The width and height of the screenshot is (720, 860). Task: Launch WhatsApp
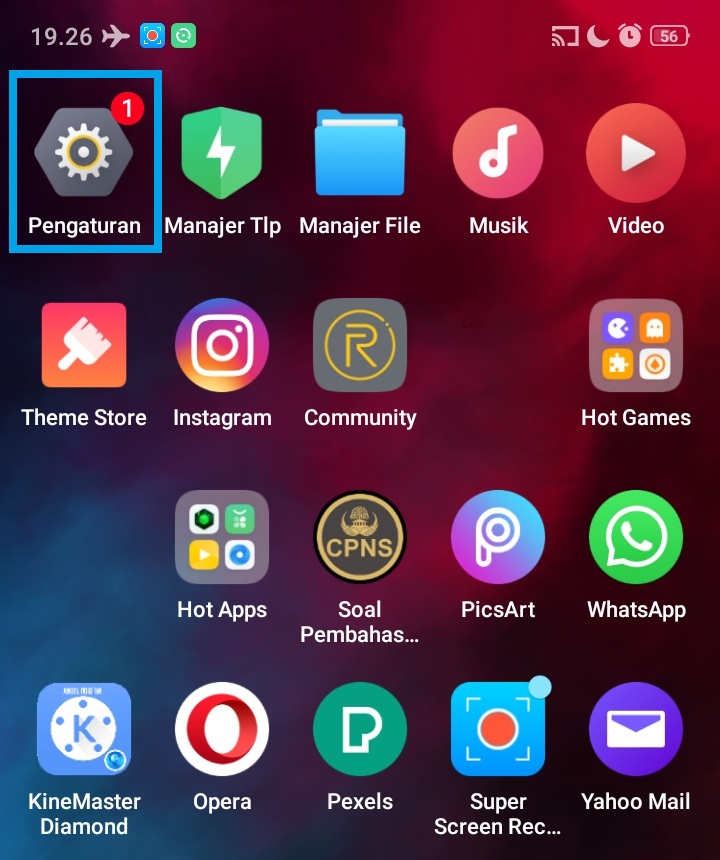(636, 537)
